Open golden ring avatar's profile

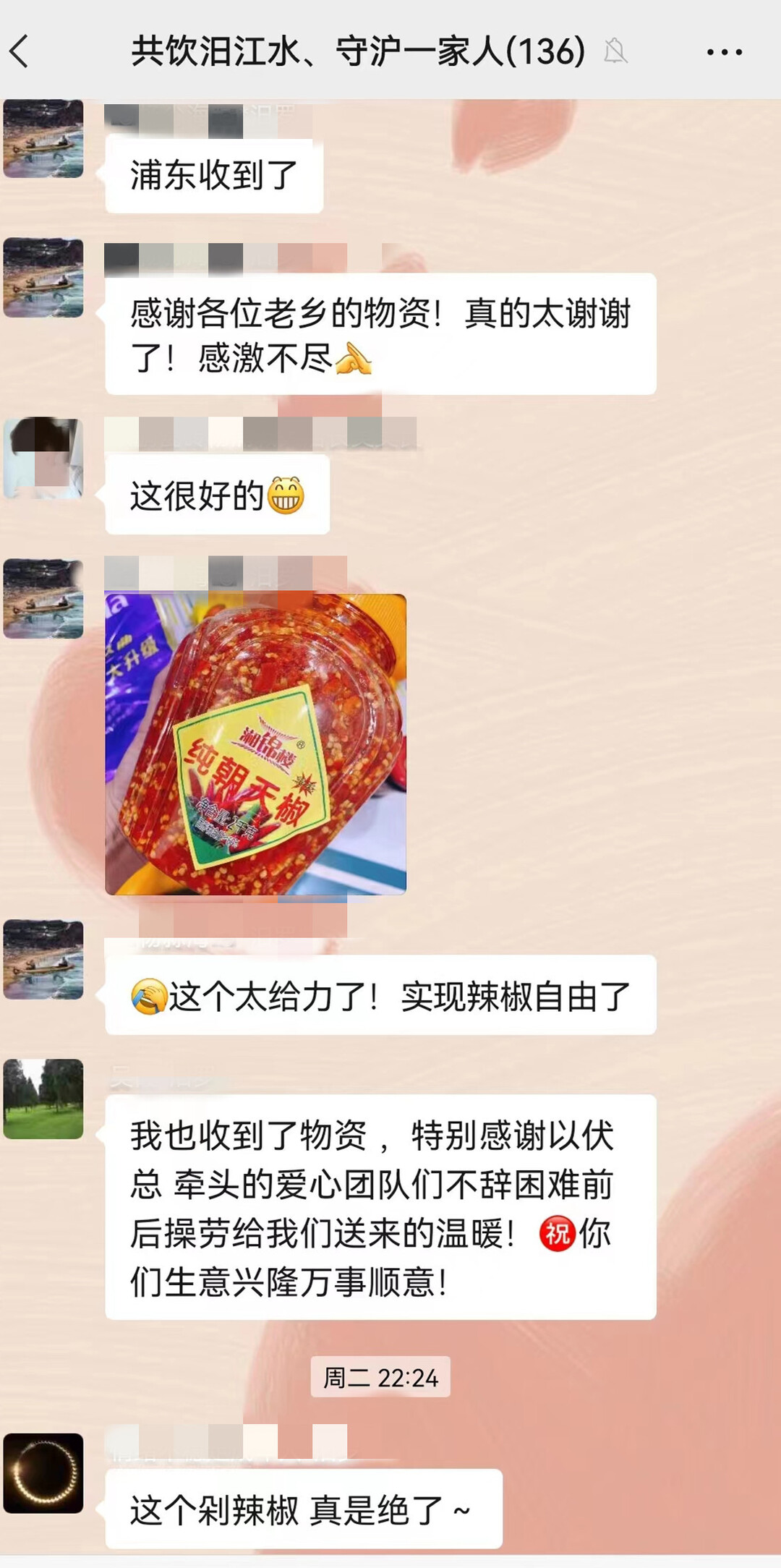point(43,1473)
